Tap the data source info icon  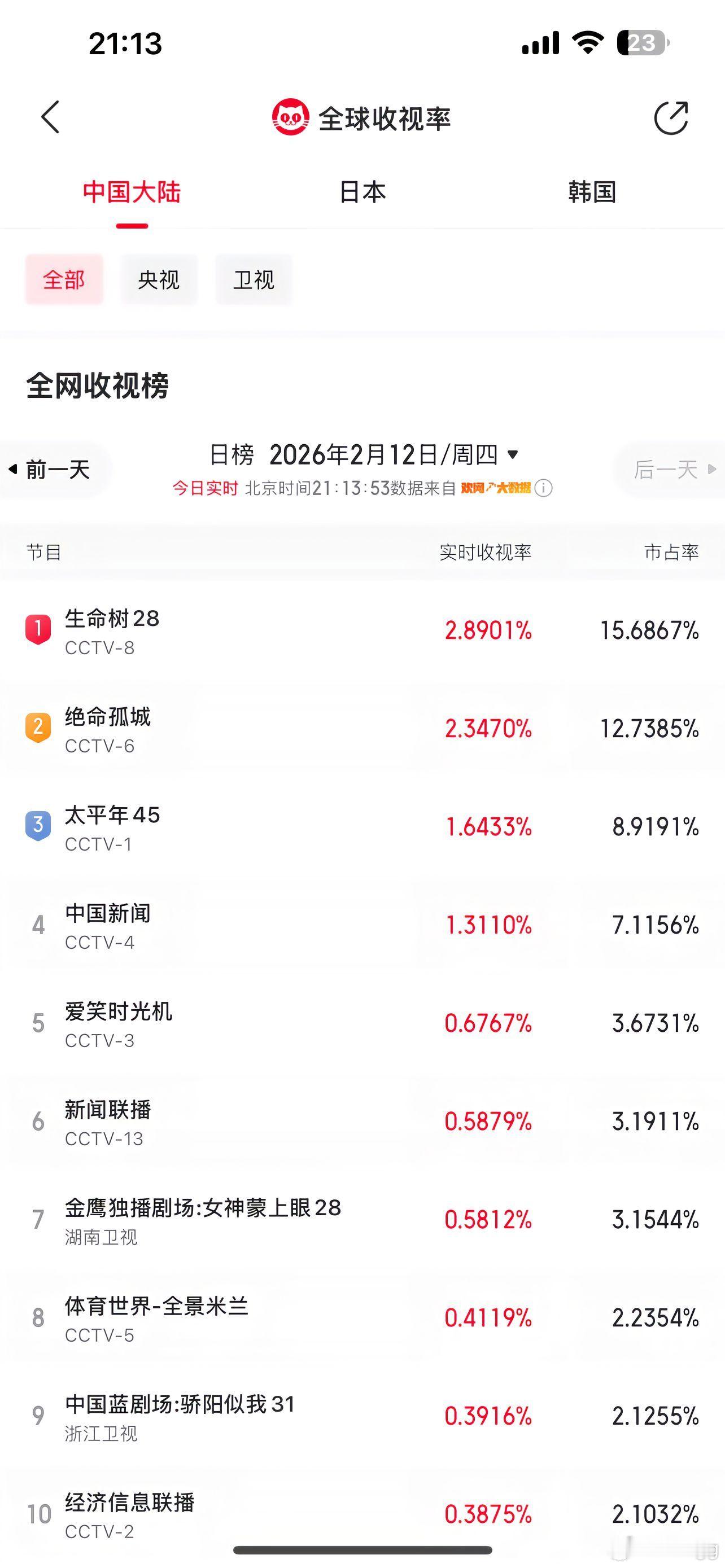click(x=543, y=488)
